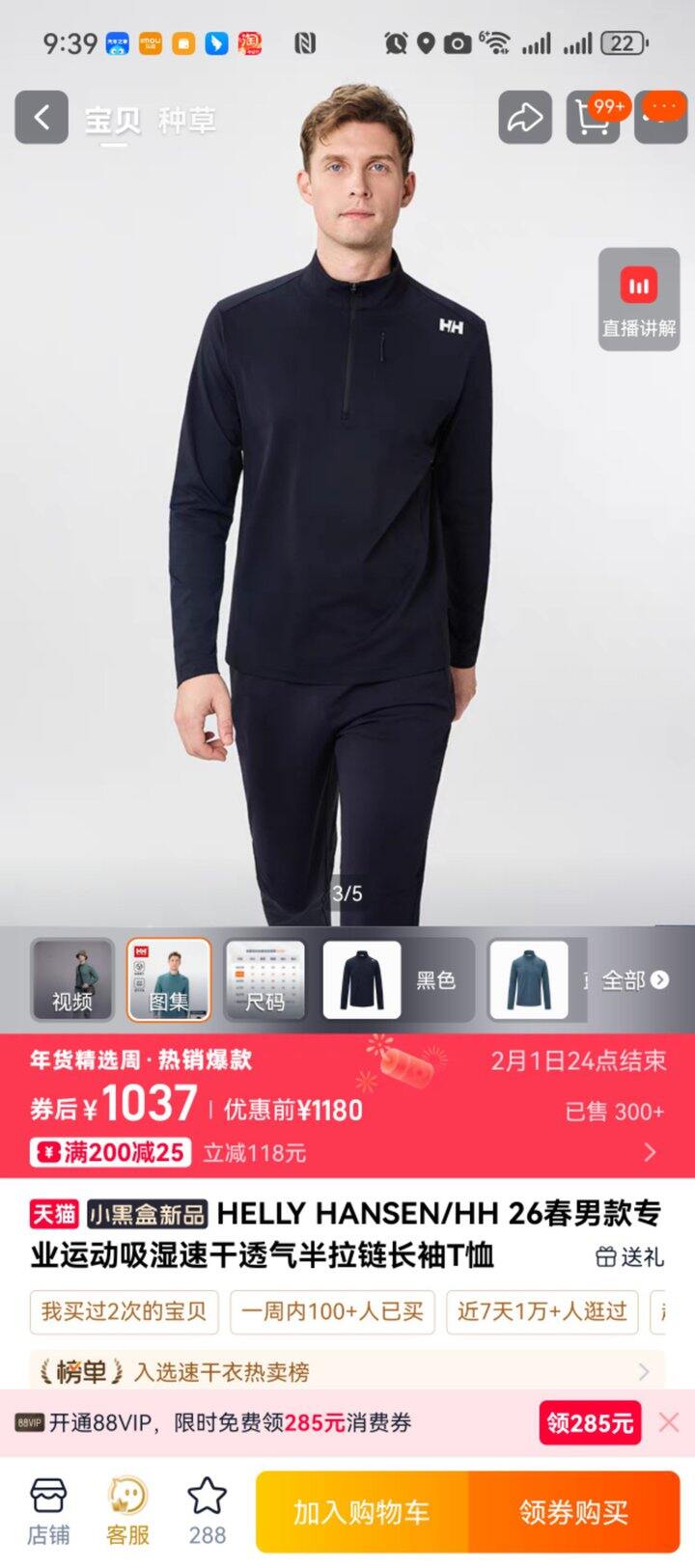695x1568 pixels.
Task: Select the 视频 thumbnail
Action: [72, 979]
